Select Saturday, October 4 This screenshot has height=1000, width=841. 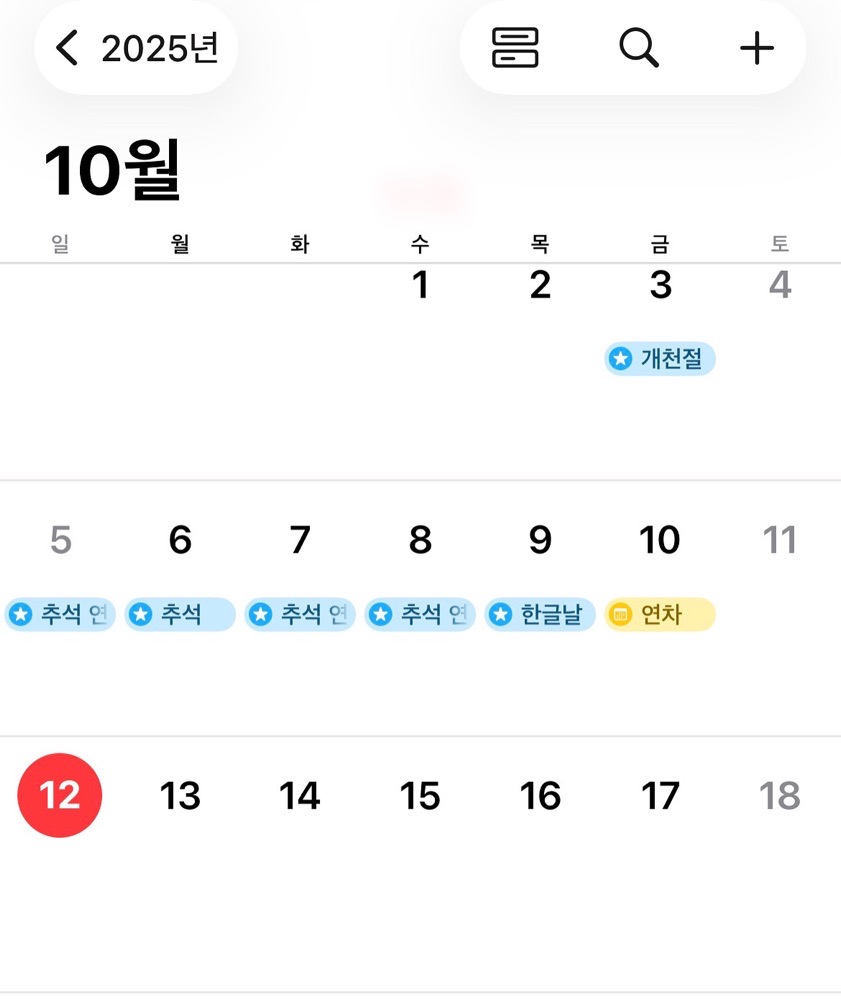pyautogui.click(x=780, y=286)
